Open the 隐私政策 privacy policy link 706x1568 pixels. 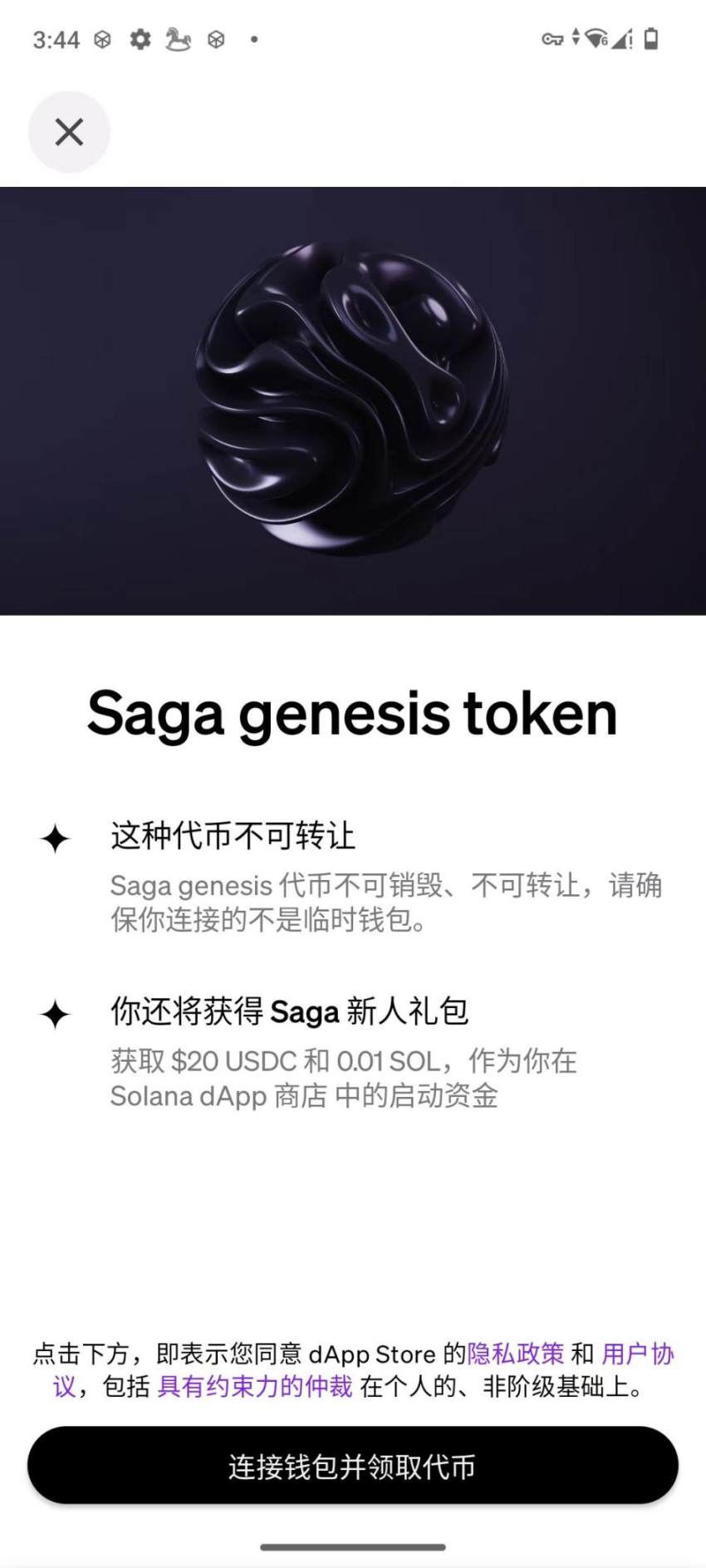pyautogui.click(x=515, y=1354)
